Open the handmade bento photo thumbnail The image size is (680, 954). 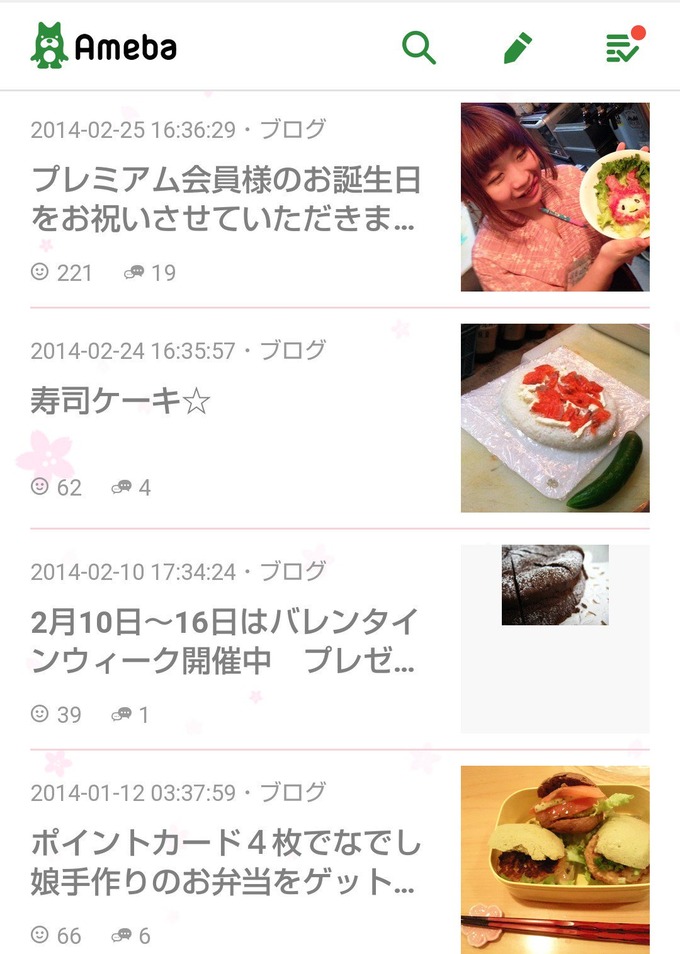click(x=555, y=858)
